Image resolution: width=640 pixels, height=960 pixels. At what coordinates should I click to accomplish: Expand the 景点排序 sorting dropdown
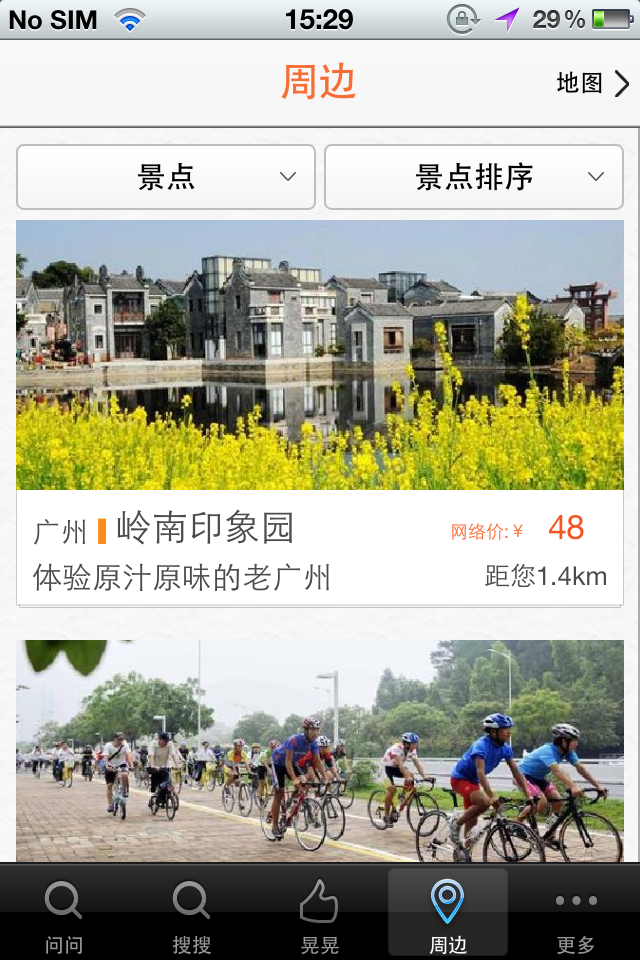click(474, 177)
